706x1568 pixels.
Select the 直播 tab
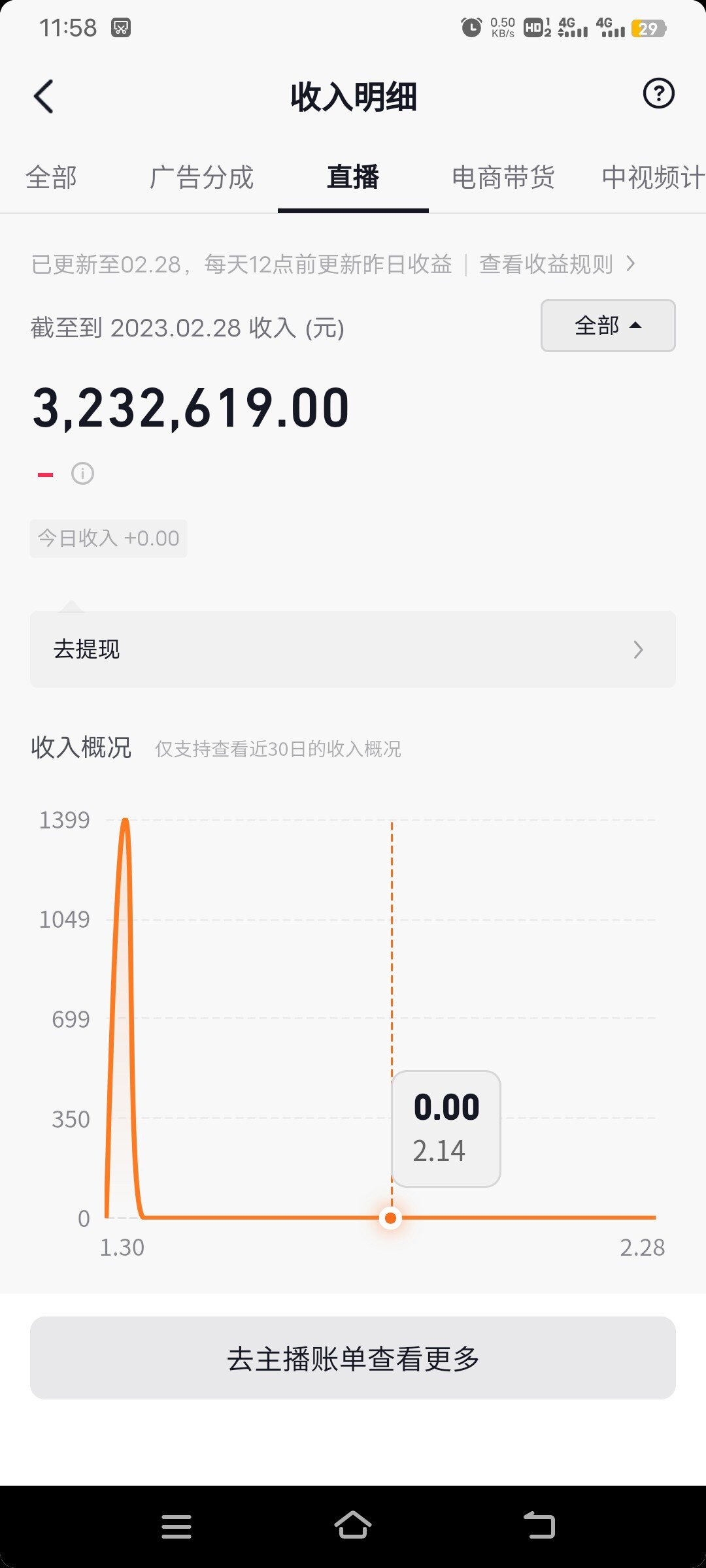353,178
